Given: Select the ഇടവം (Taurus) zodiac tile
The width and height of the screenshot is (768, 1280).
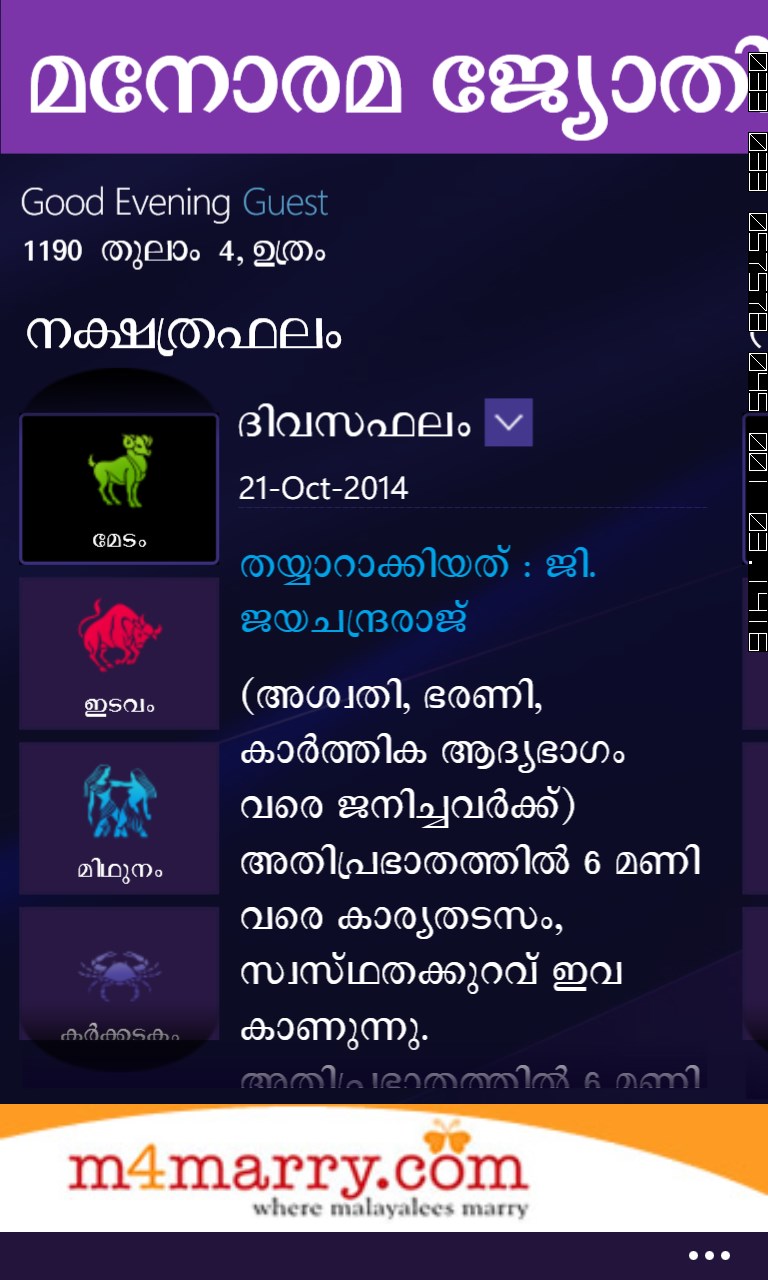Looking at the screenshot, I should pyautogui.click(x=119, y=653).
